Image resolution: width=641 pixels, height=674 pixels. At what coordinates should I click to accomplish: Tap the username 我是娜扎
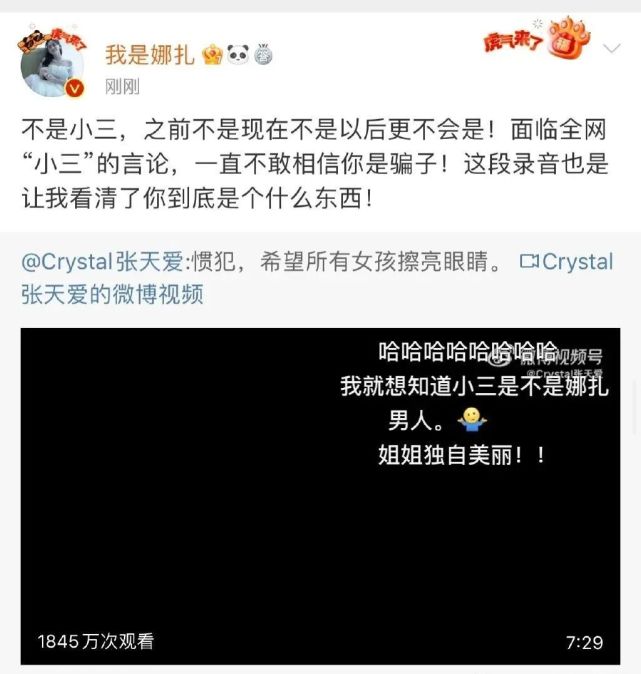(x=151, y=54)
